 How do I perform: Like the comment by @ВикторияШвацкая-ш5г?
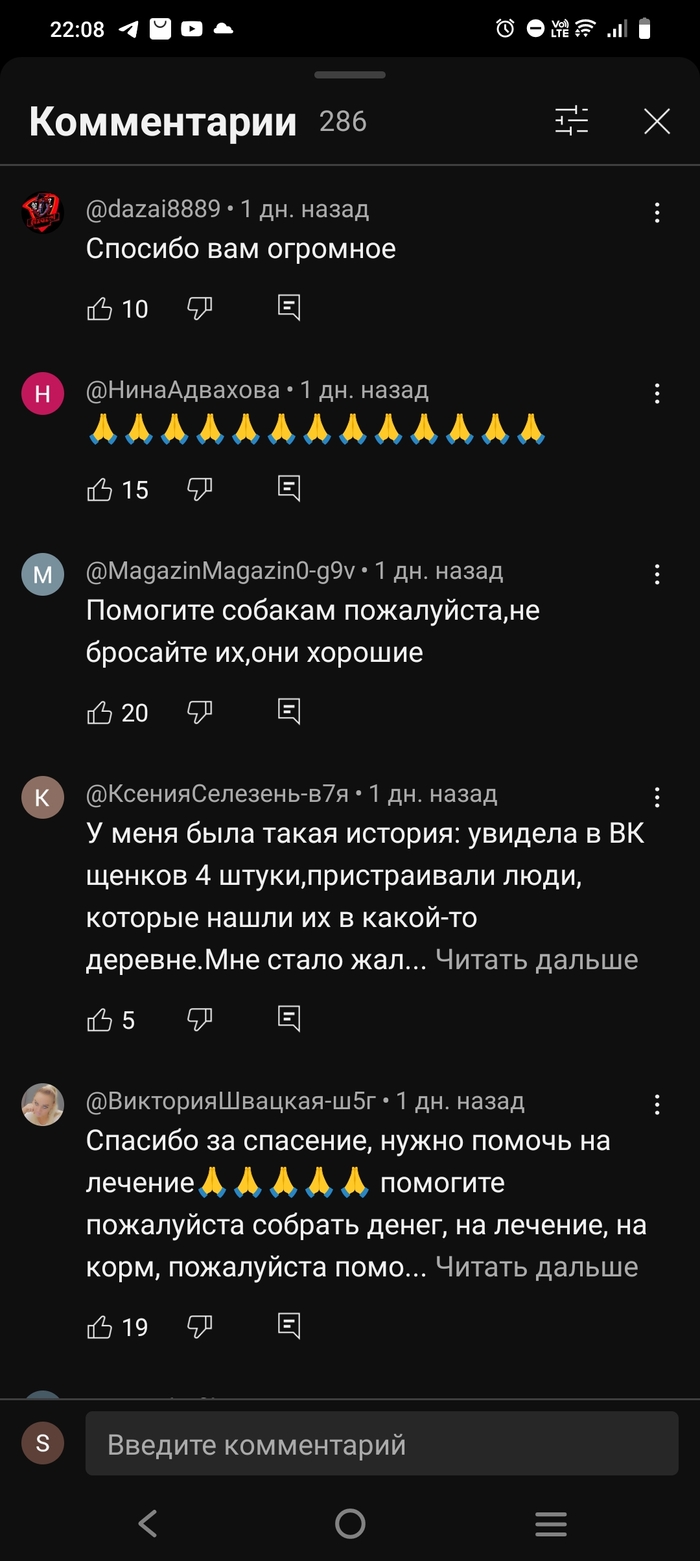(100, 1327)
